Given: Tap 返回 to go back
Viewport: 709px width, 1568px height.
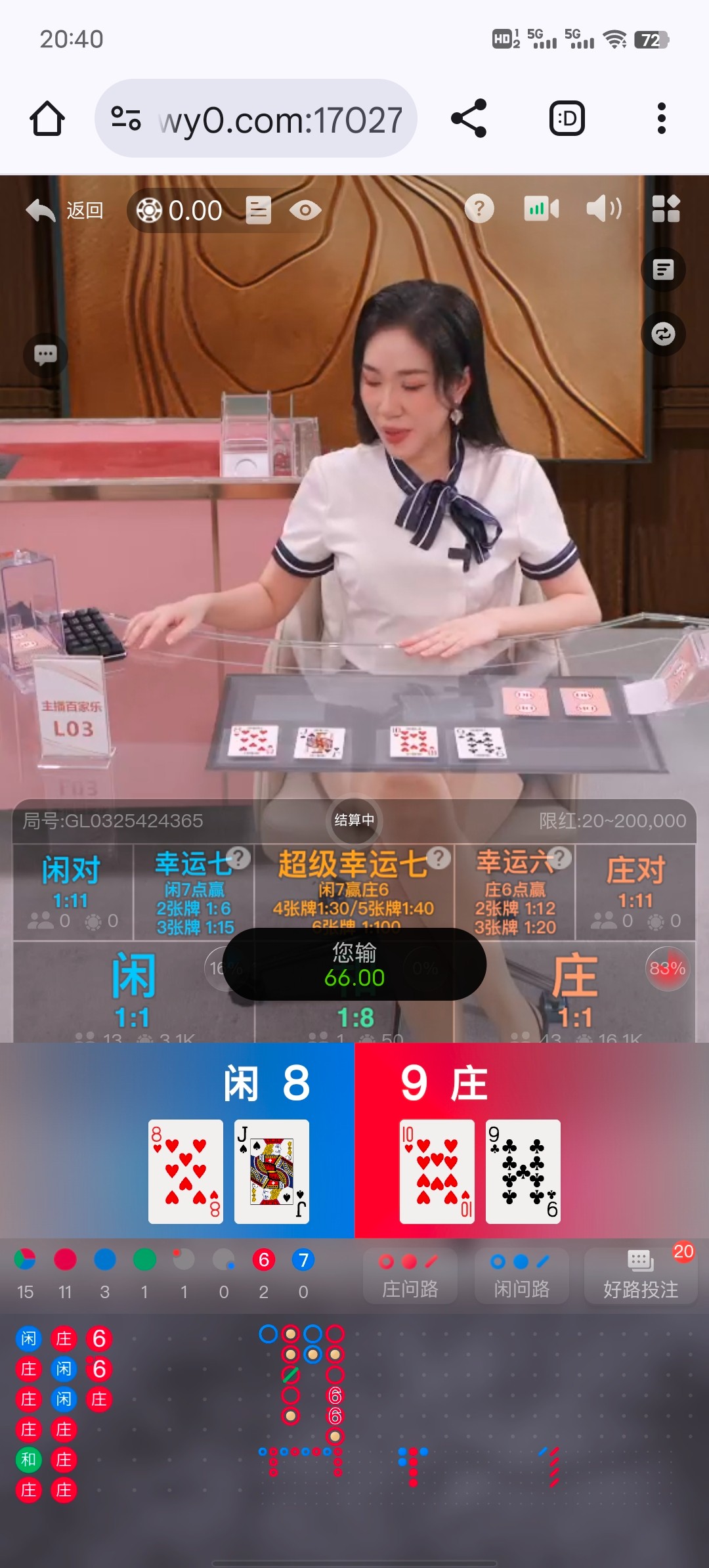Looking at the screenshot, I should point(66,211).
